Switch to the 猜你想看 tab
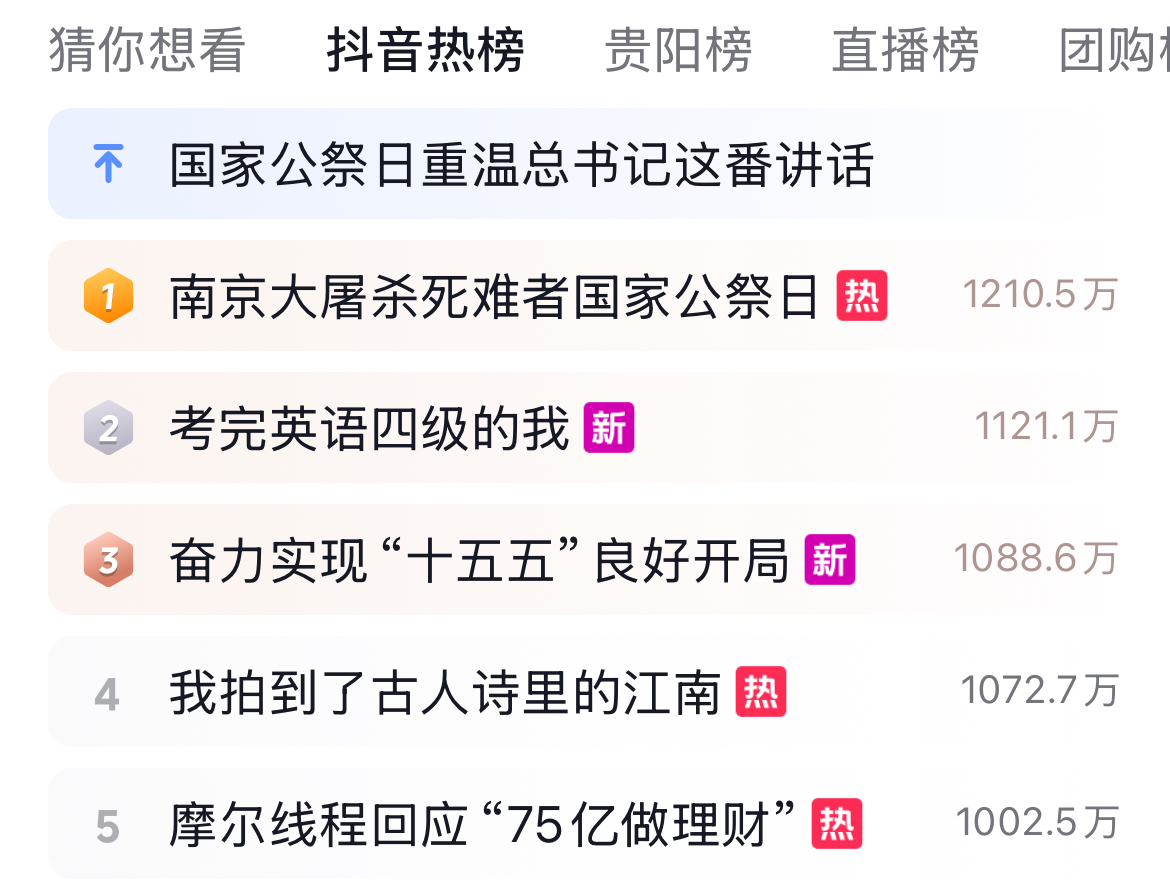This screenshot has height=889, width=1170. [x=147, y=50]
